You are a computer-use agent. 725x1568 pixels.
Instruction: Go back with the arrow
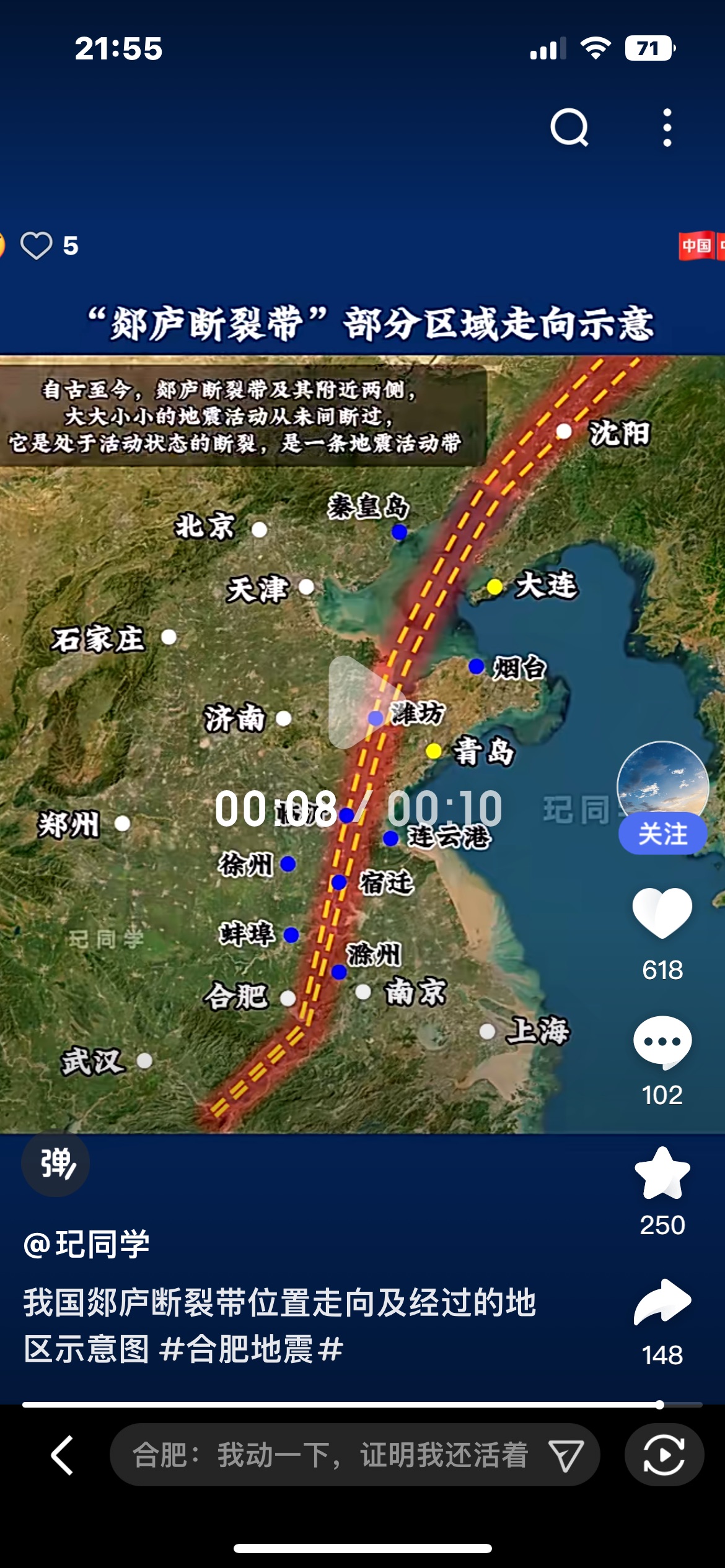62,1455
